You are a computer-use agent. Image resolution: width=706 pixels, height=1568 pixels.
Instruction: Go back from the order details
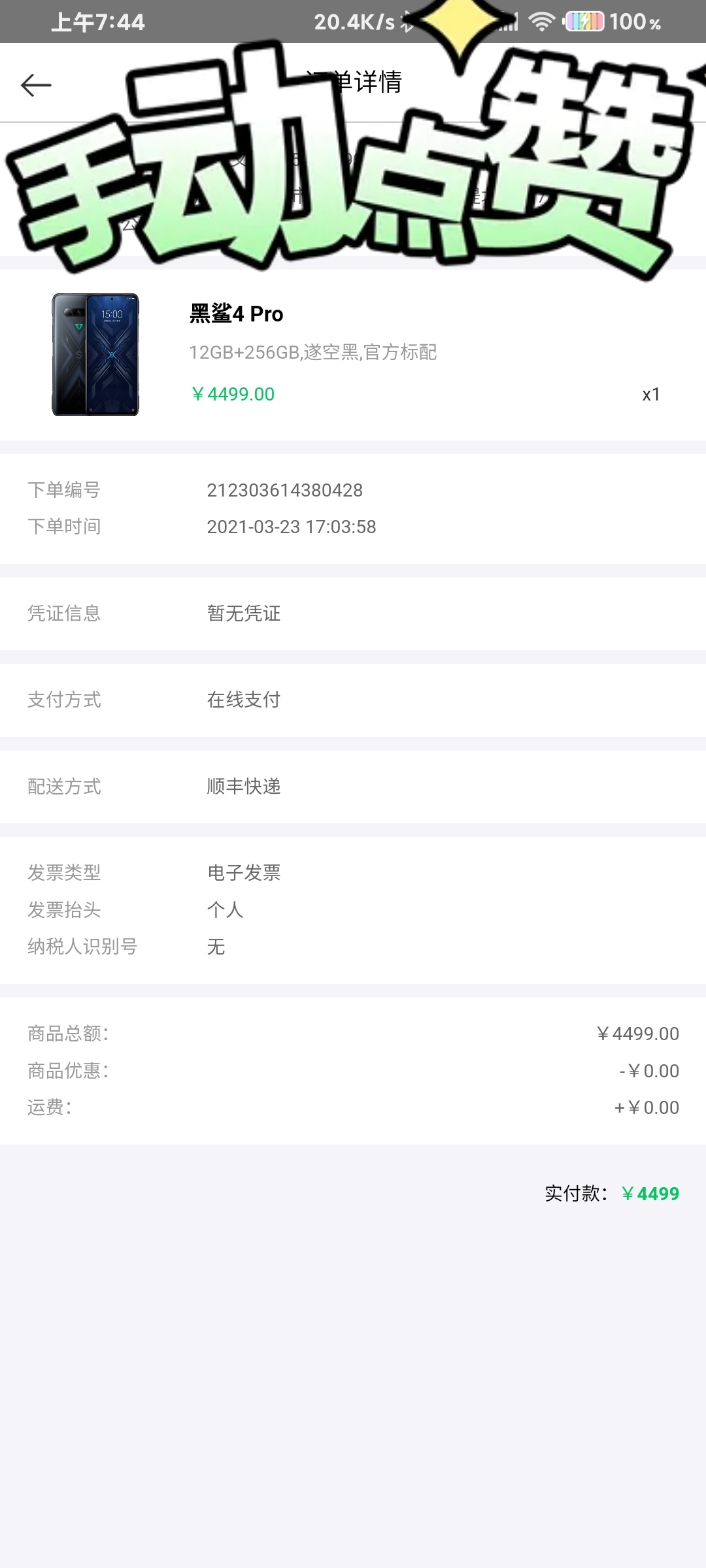(36, 85)
